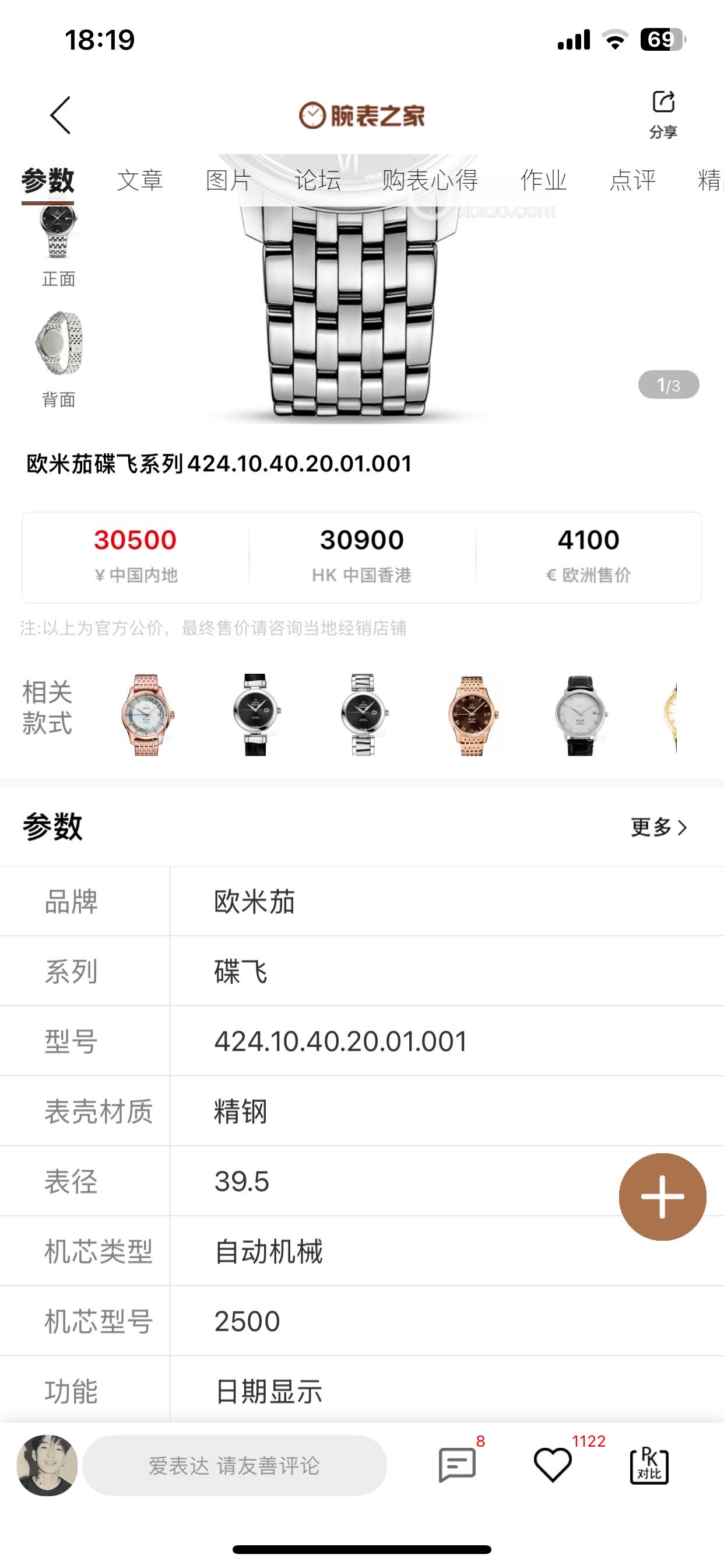Switch to the 作业 tab
The width and height of the screenshot is (724, 1568).
pos(543,180)
